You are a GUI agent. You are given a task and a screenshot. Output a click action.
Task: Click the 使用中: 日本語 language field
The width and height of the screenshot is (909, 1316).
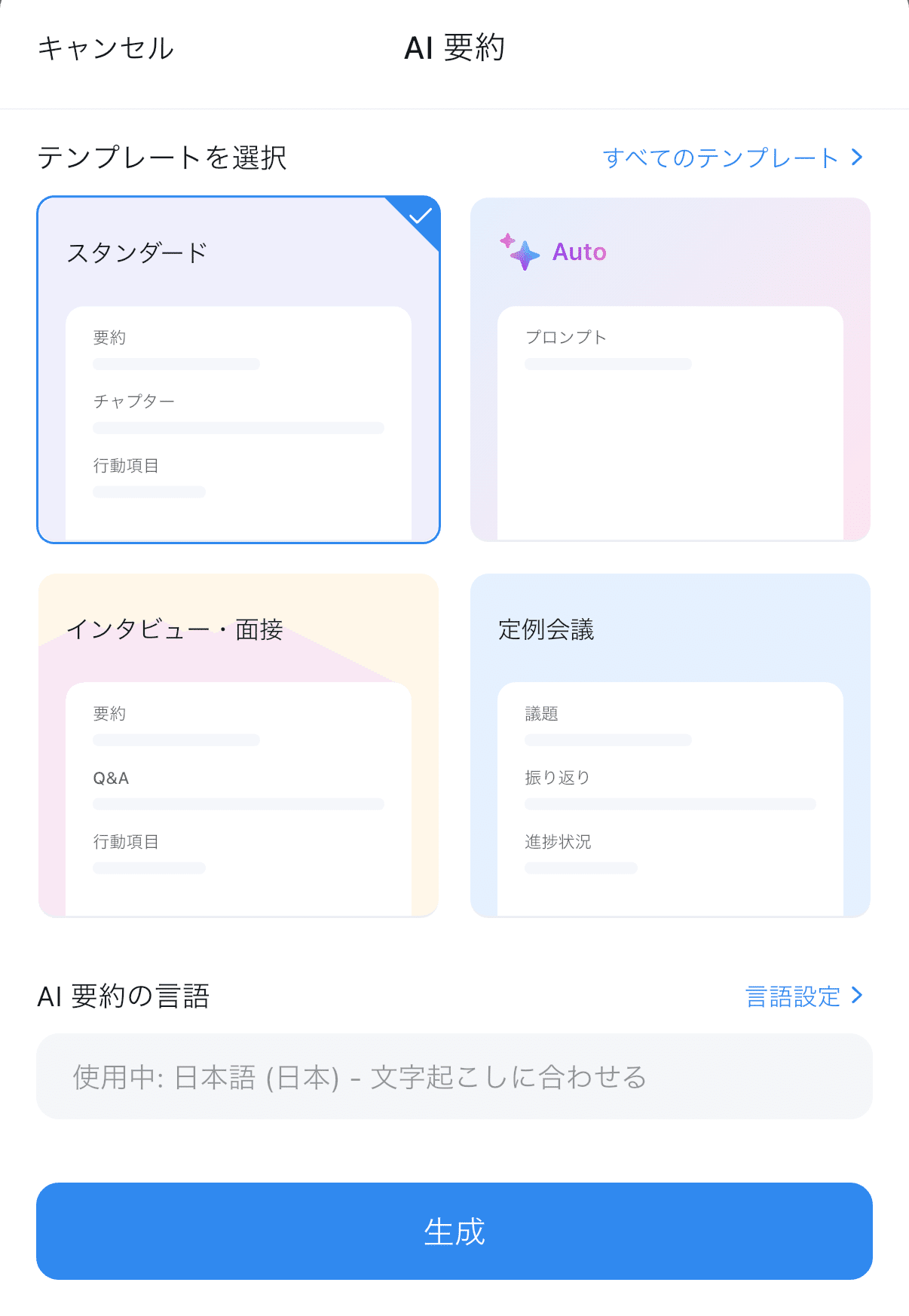pos(454,1077)
